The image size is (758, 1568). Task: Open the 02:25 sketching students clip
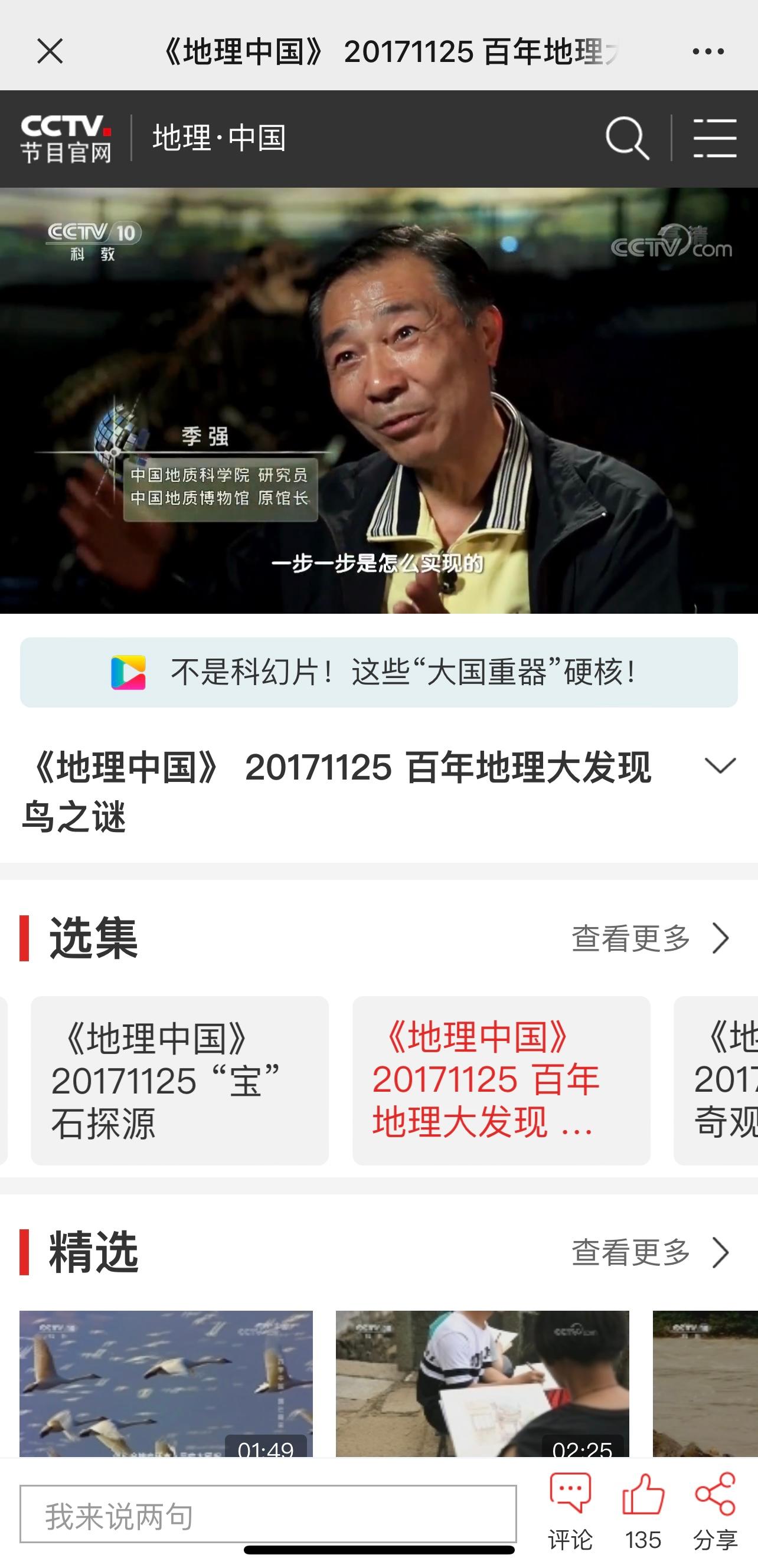click(482, 1383)
